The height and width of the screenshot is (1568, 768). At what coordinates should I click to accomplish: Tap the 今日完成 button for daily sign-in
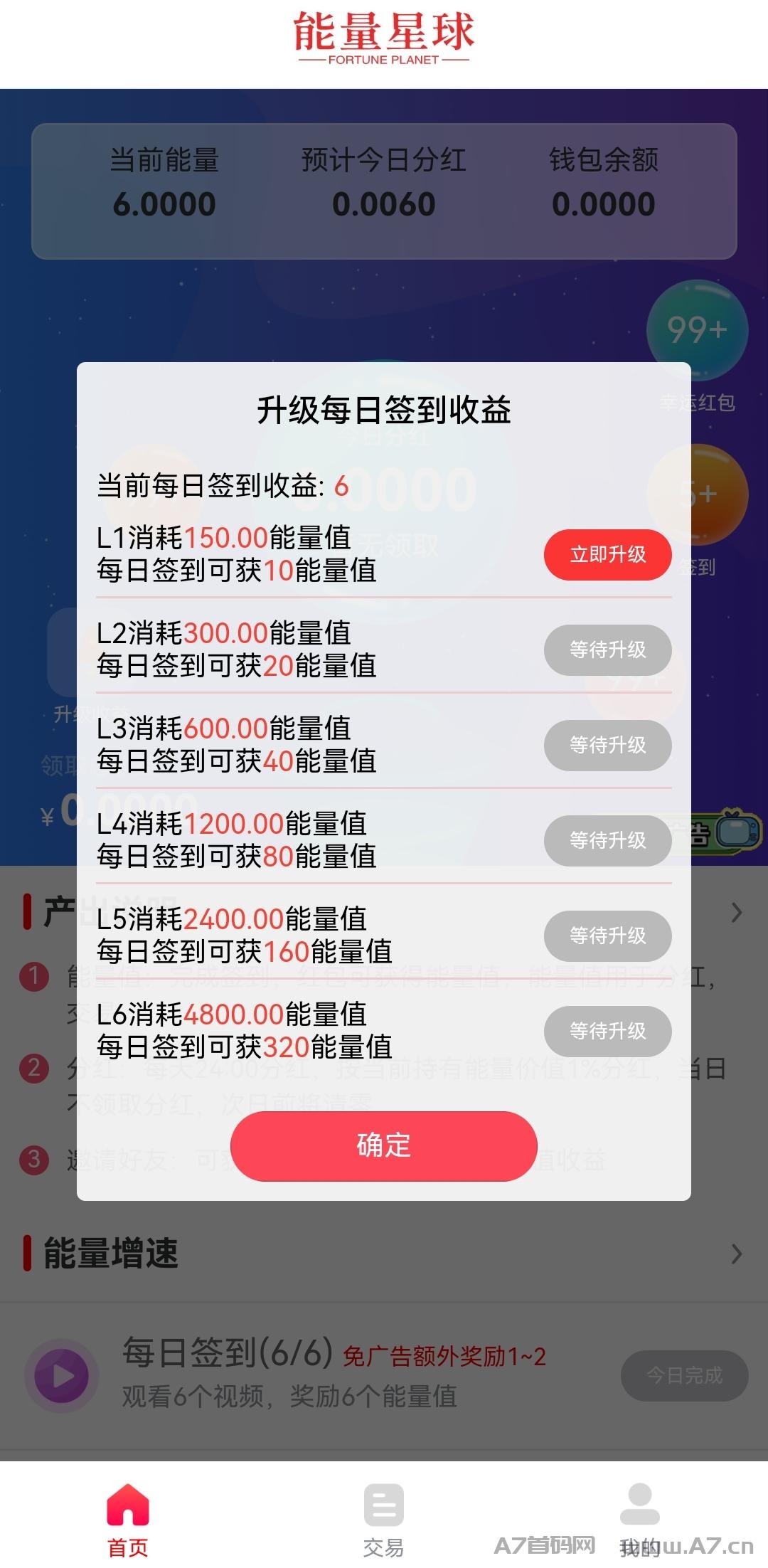(x=684, y=1375)
